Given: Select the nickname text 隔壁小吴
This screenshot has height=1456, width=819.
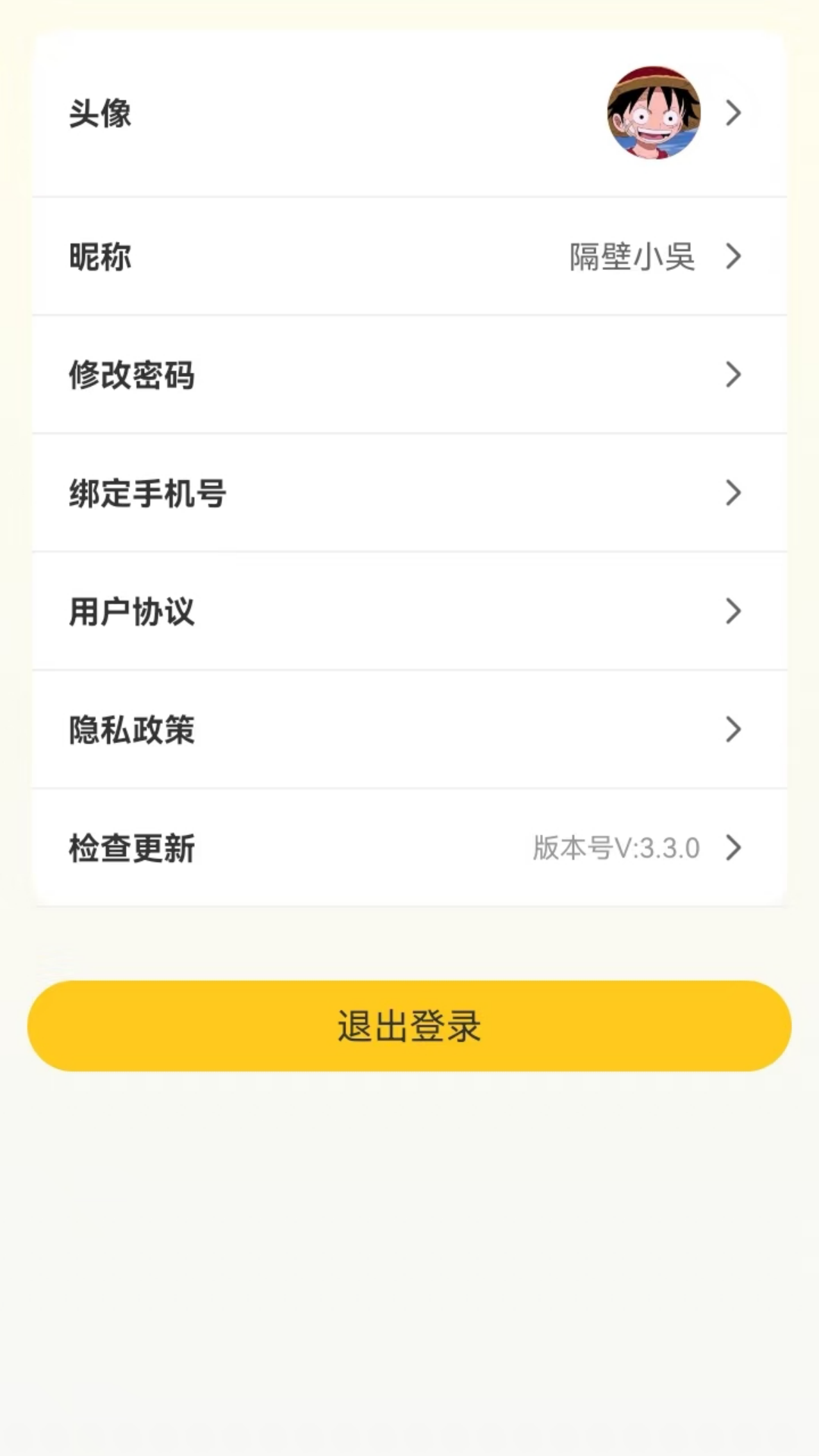Looking at the screenshot, I should click(x=632, y=258).
